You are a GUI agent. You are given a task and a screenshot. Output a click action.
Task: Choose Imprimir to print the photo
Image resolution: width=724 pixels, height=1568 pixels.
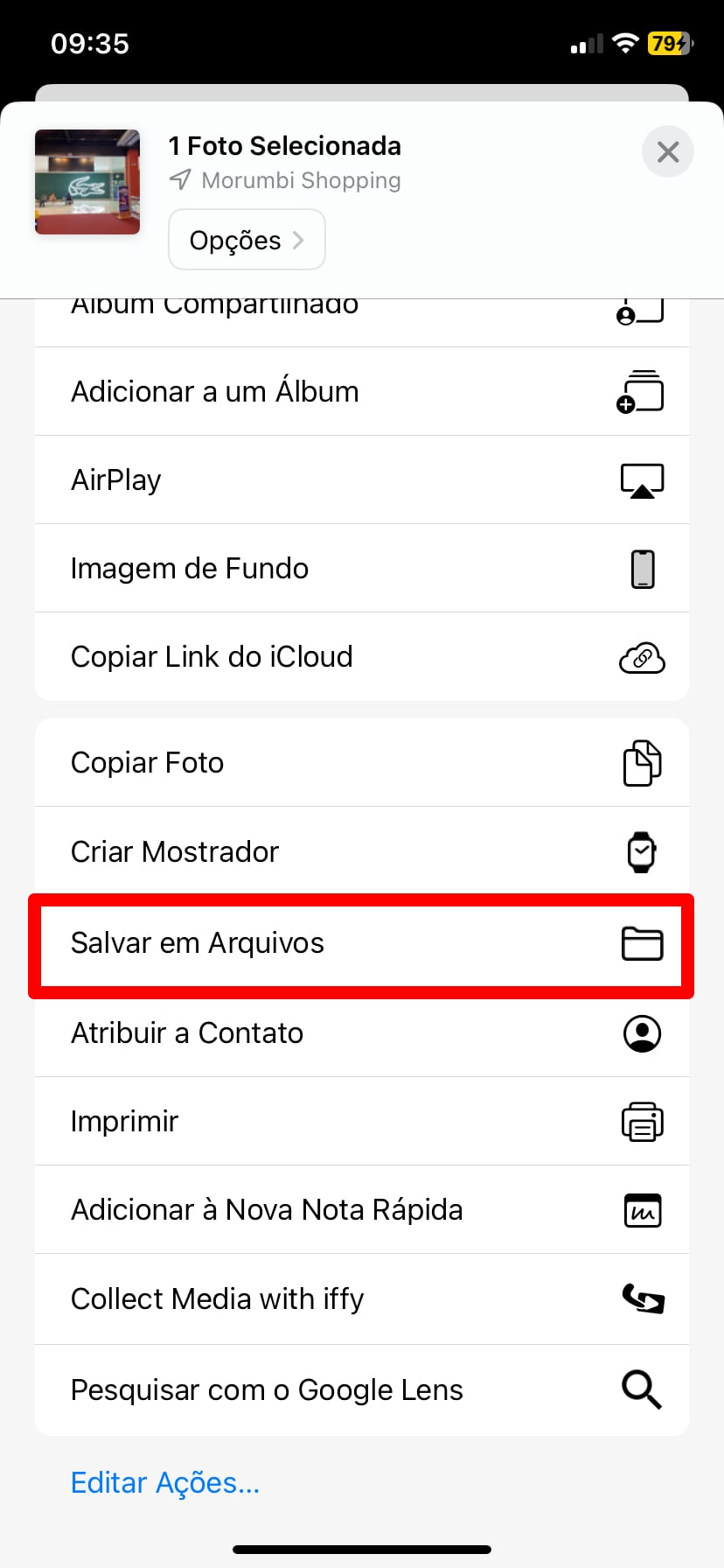pyautogui.click(x=361, y=1122)
